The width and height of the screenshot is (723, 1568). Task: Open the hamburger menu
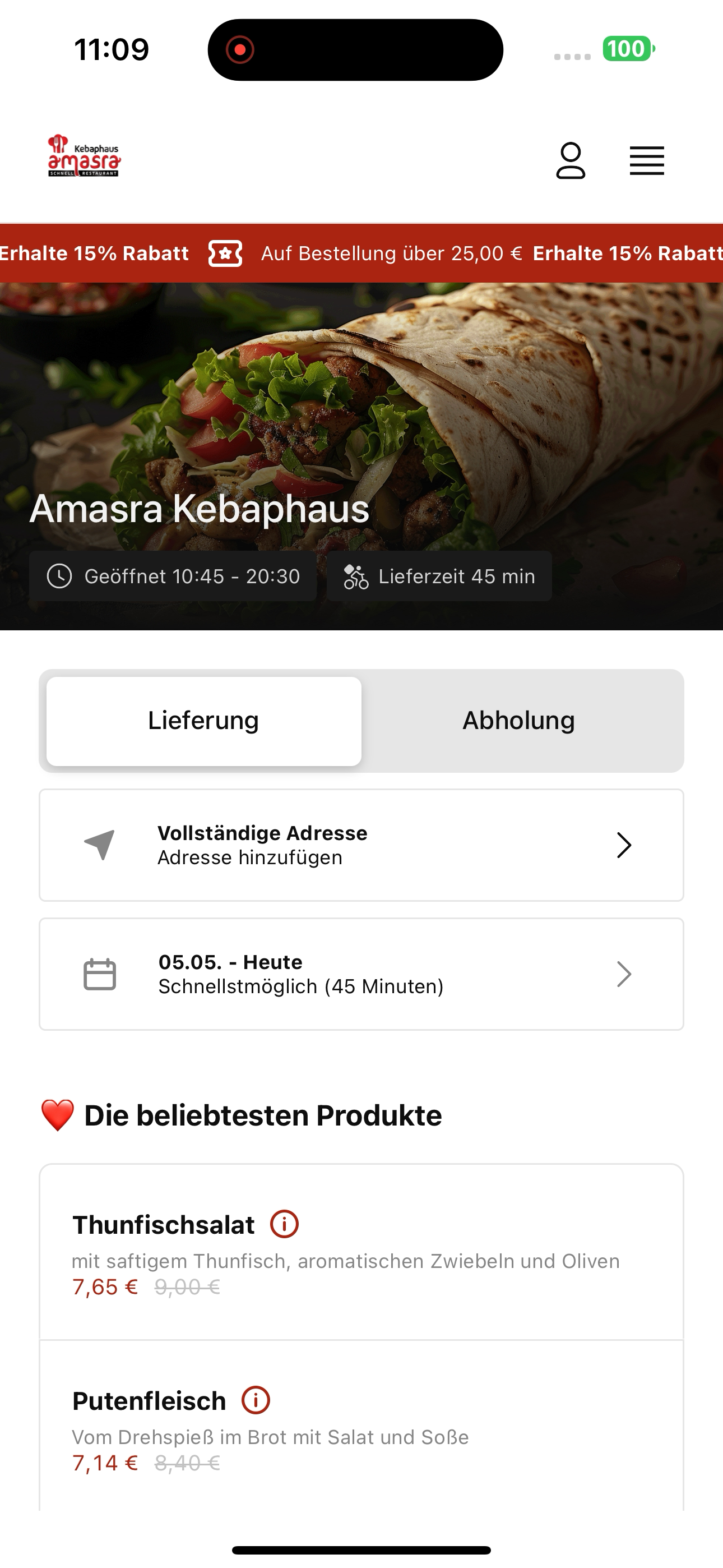pos(646,161)
